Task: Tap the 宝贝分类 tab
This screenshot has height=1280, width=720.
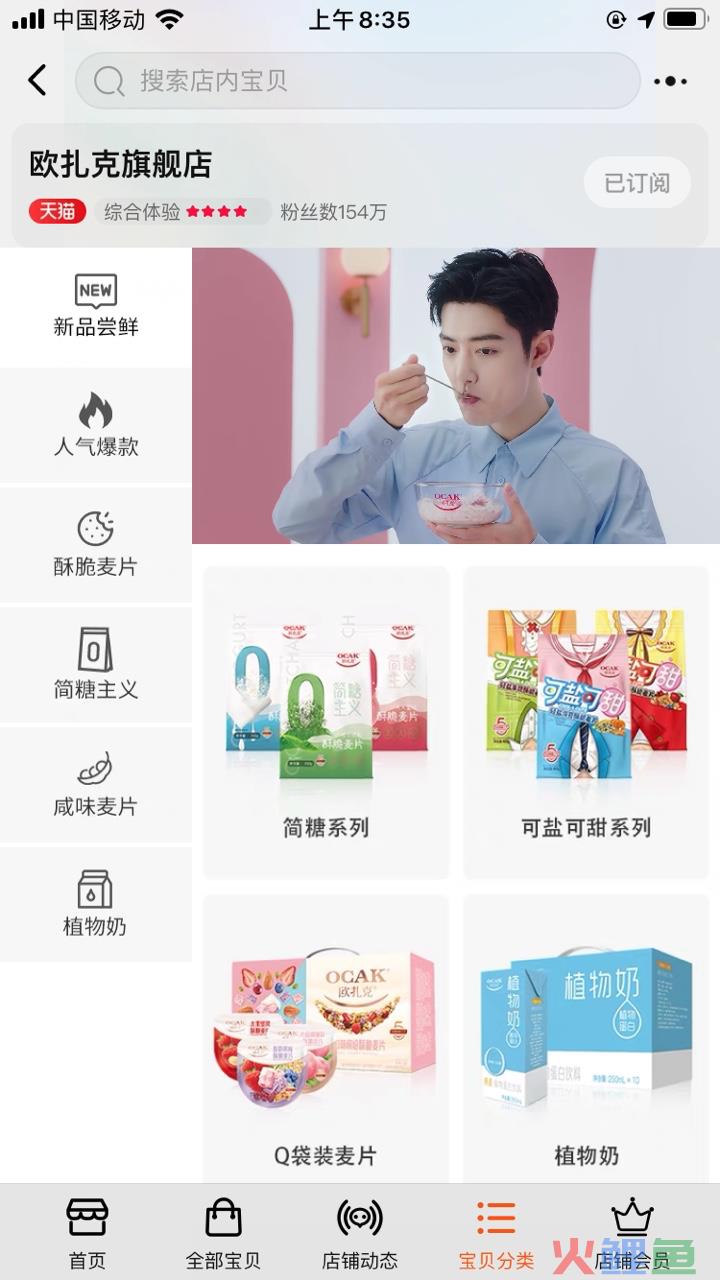Action: point(496,1232)
